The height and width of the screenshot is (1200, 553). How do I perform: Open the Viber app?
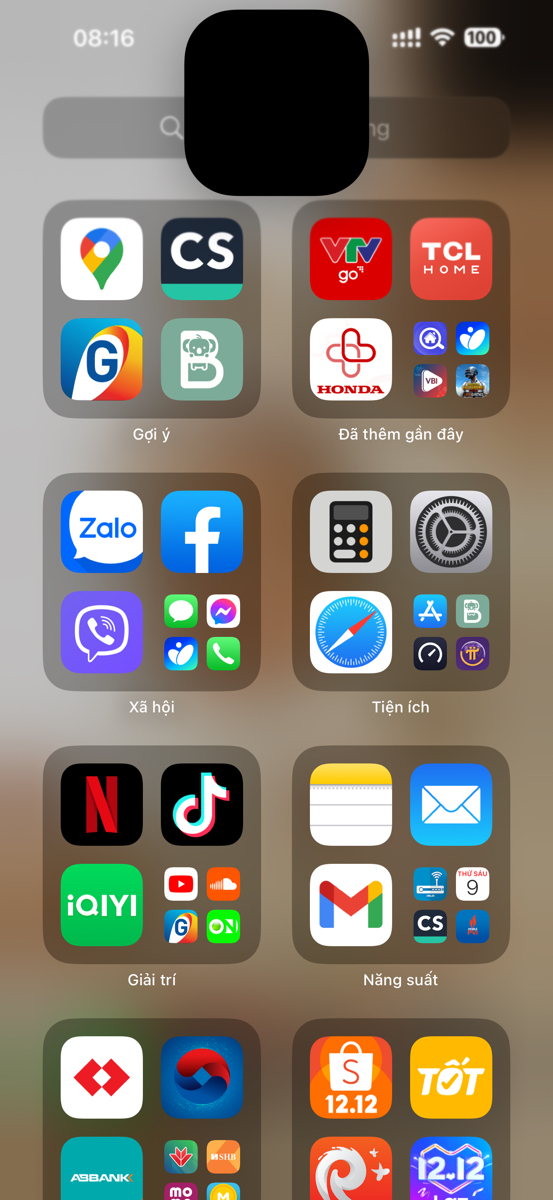102,632
